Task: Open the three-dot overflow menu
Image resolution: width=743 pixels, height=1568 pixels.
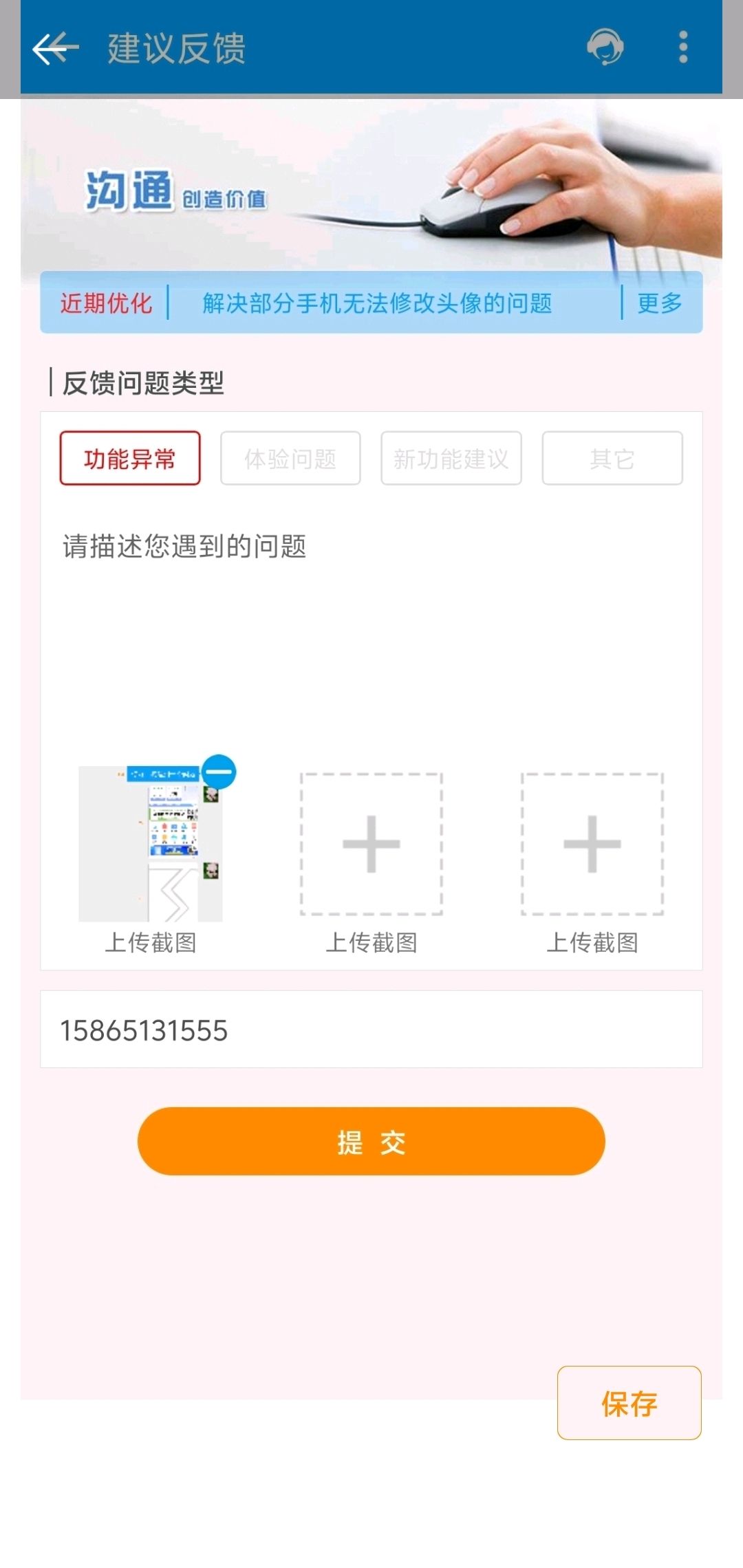Action: point(682,47)
